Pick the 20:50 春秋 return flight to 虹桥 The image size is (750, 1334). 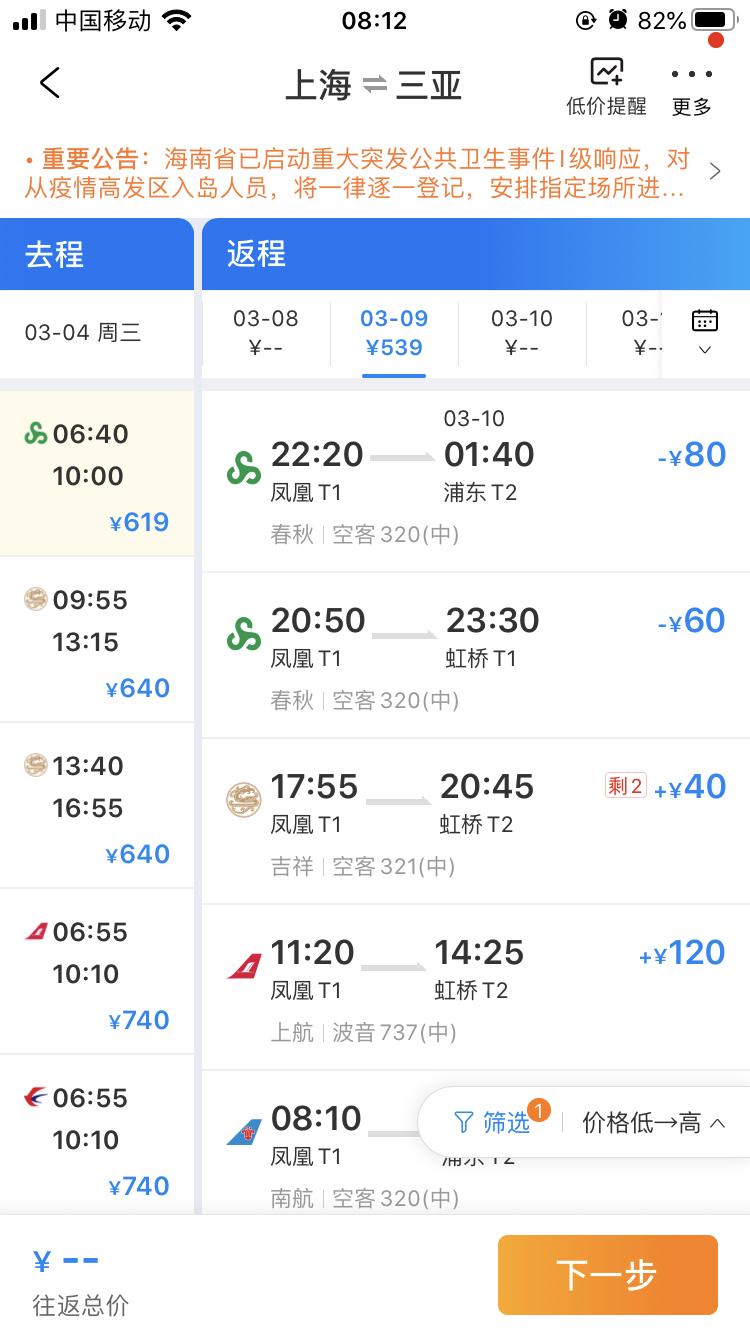[x=476, y=656]
